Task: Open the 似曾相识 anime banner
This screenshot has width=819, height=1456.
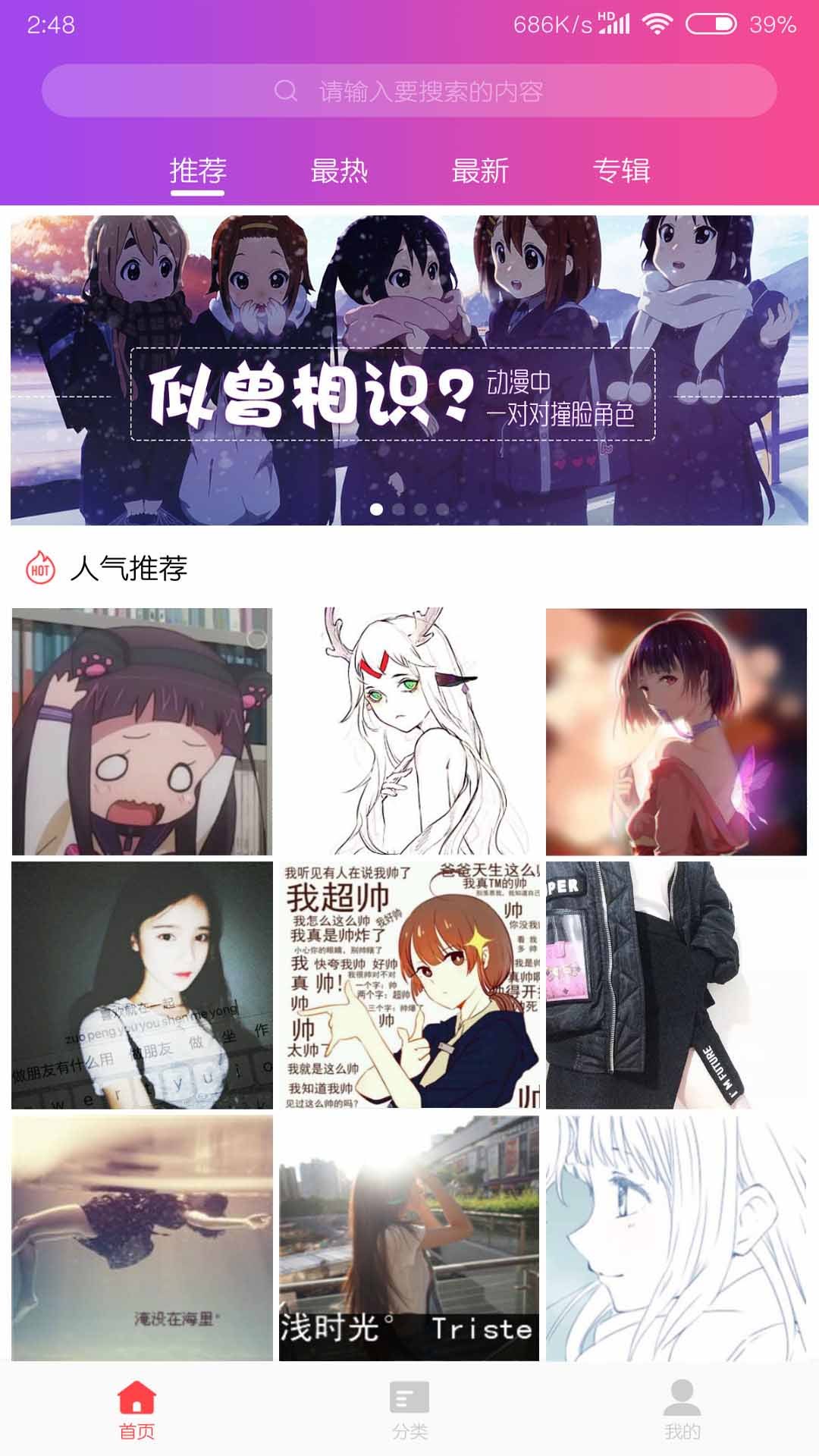Action: [409, 370]
